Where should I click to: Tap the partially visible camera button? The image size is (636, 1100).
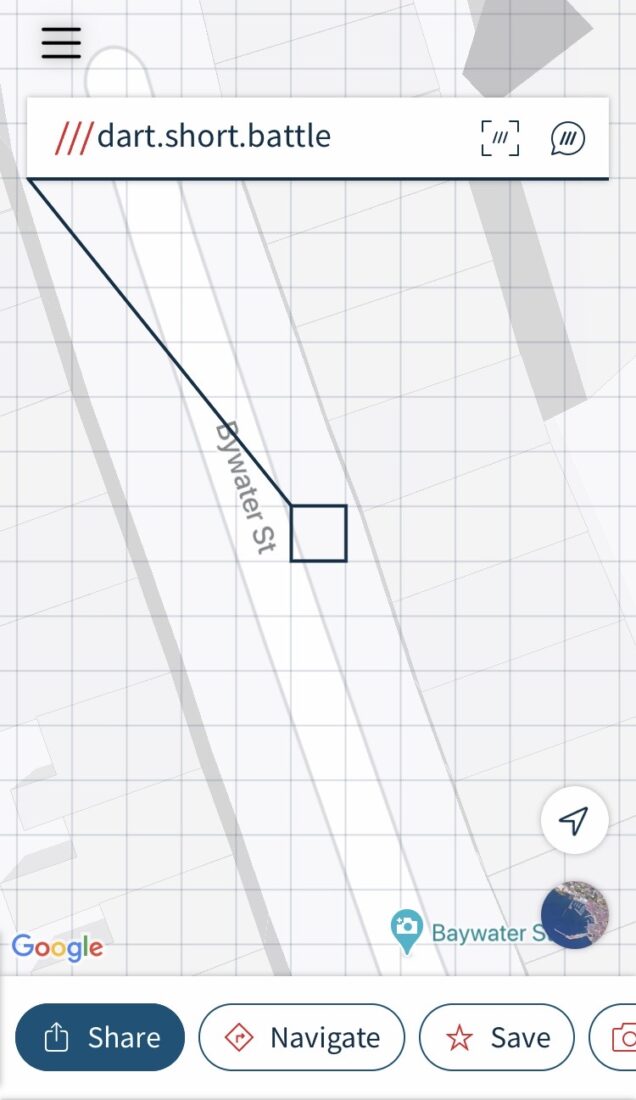(x=614, y=1037)
